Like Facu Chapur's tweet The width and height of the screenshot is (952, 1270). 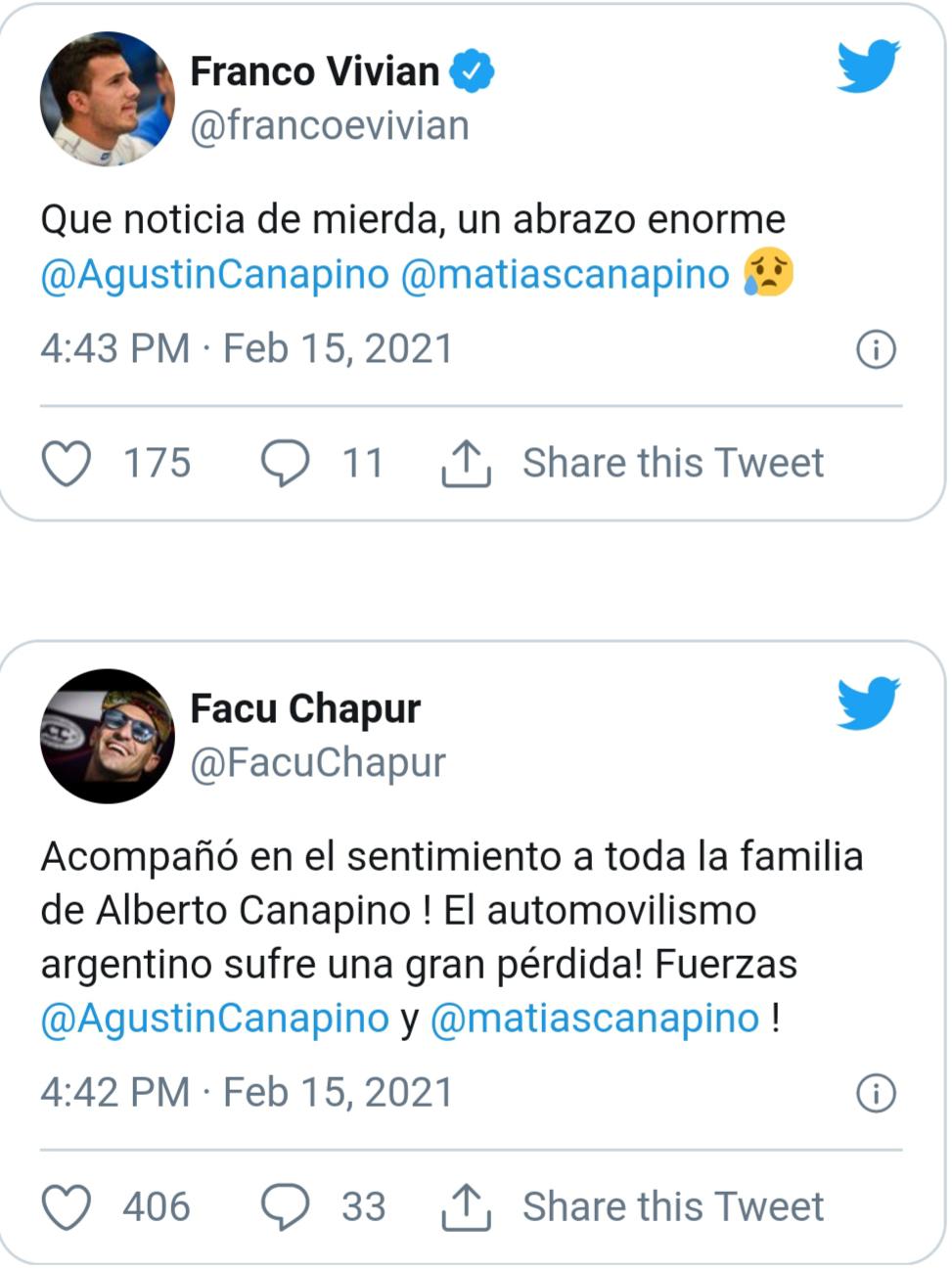[x=67, y=1206]
